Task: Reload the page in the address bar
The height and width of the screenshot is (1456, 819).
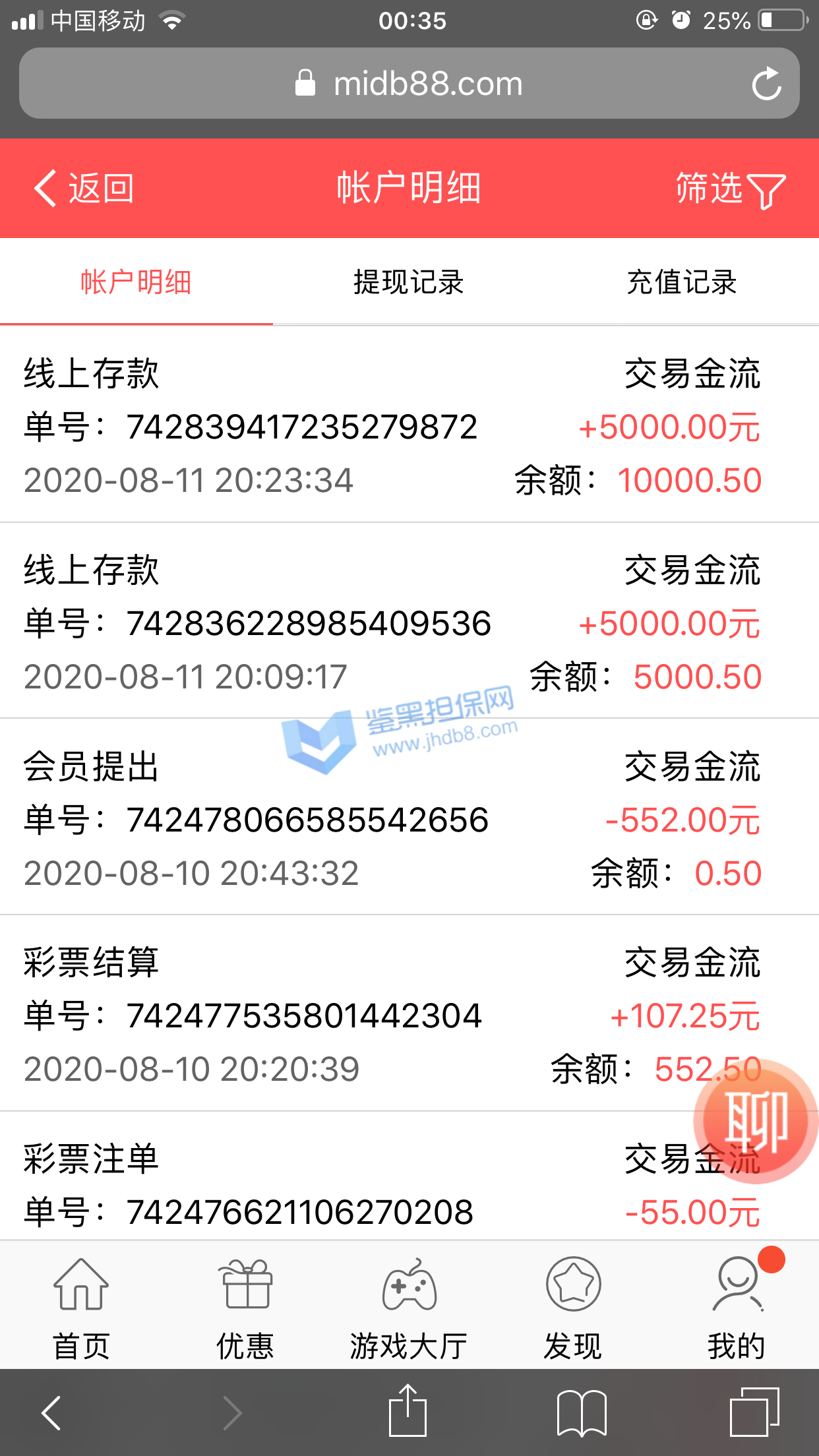Action: [x=766, y=84]
